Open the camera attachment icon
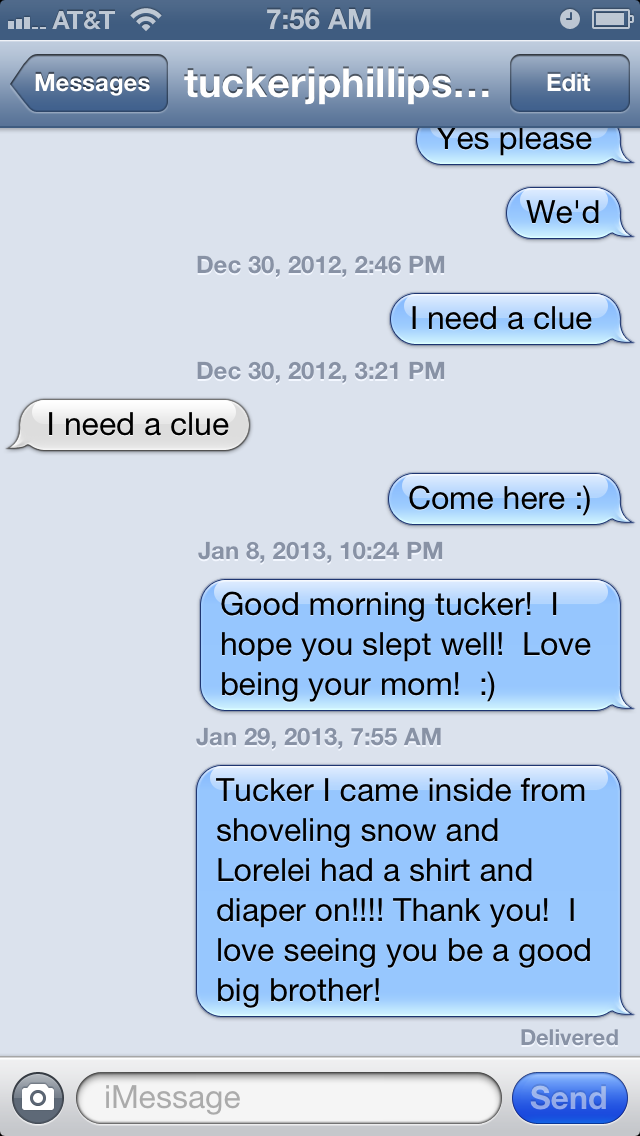Image resolution: width=640 pixels, height=1136 pixels. click(38, 1098)
